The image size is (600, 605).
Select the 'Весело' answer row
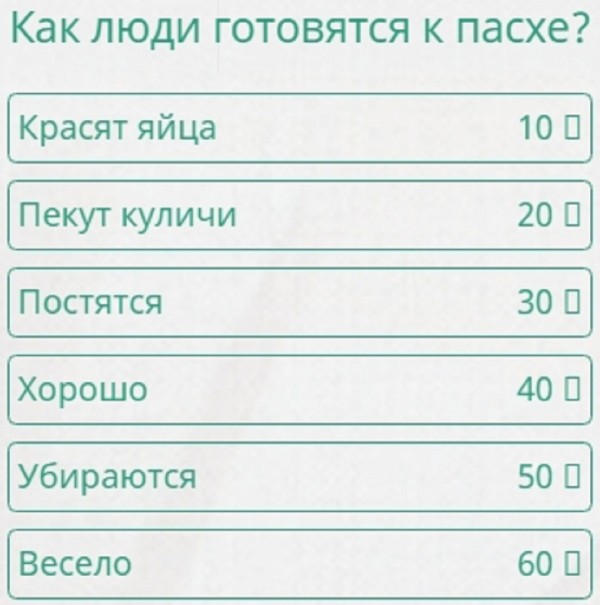(x=299, y=564)
